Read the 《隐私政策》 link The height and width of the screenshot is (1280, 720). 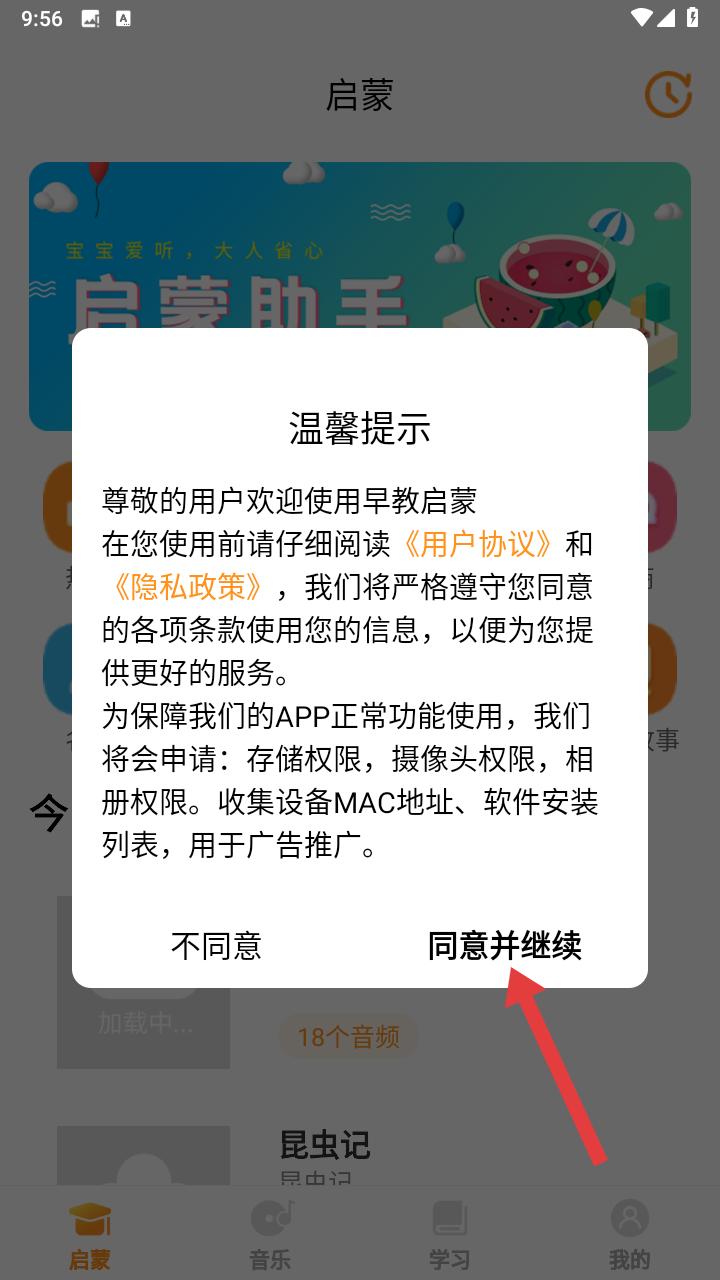click(187, 587)
